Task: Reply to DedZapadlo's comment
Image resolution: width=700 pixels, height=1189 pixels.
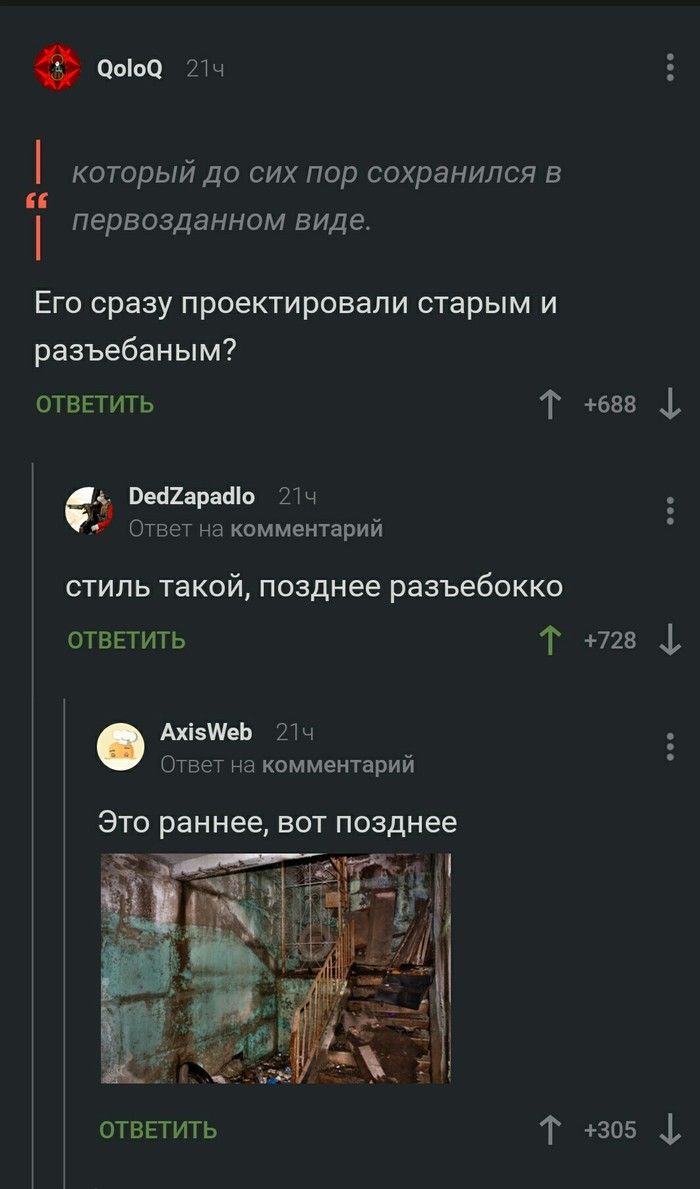Action: pyautogui.click(x=126, y=640)
